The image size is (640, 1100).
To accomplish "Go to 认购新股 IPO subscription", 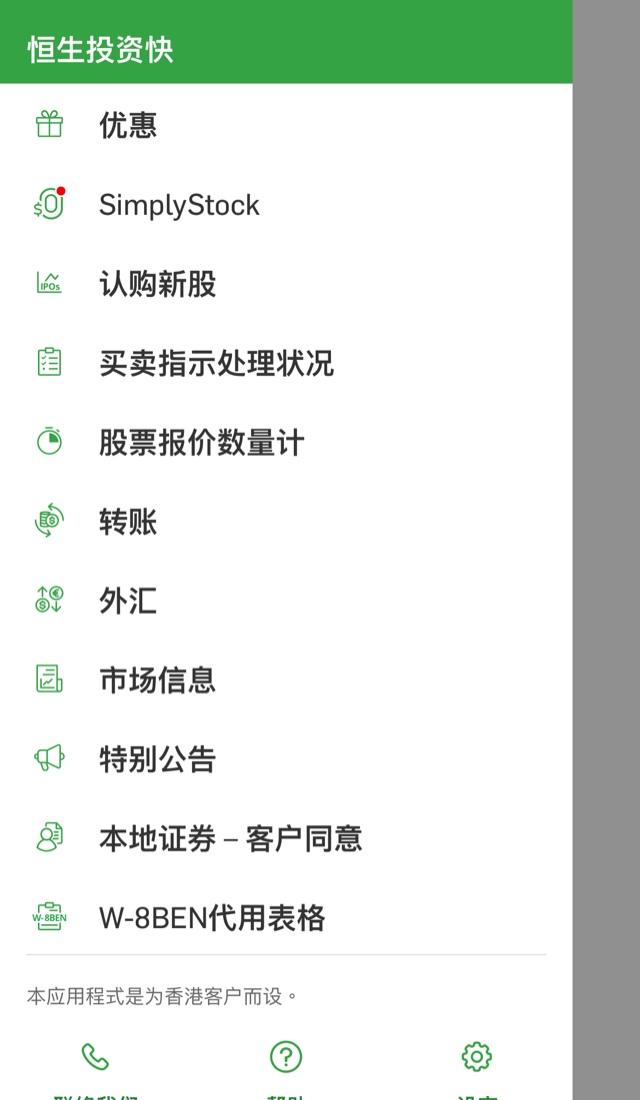I will point(286,284).
